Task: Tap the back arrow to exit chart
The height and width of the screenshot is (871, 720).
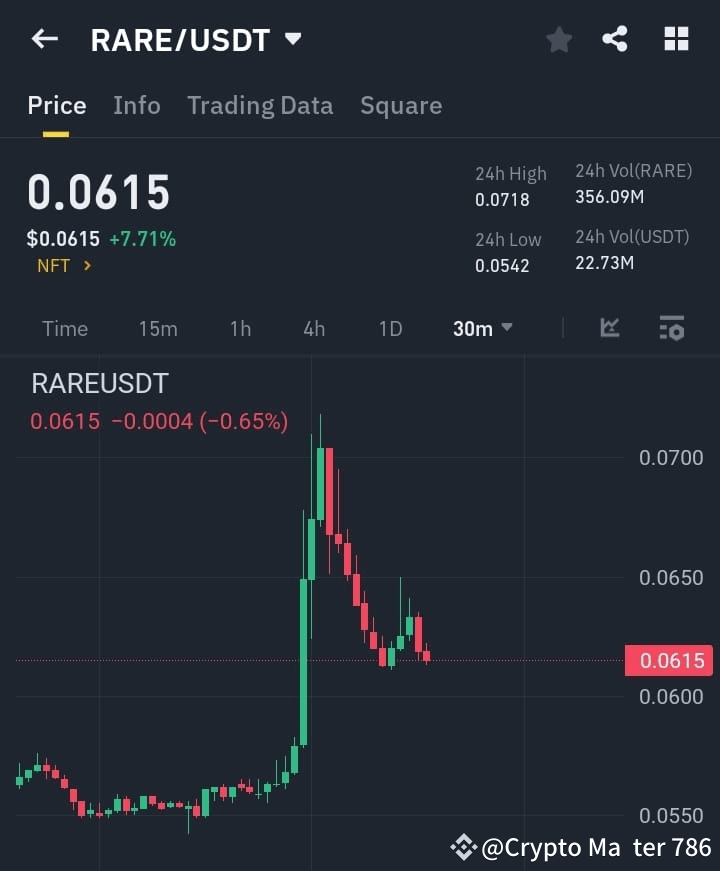Action: point(44,39)
